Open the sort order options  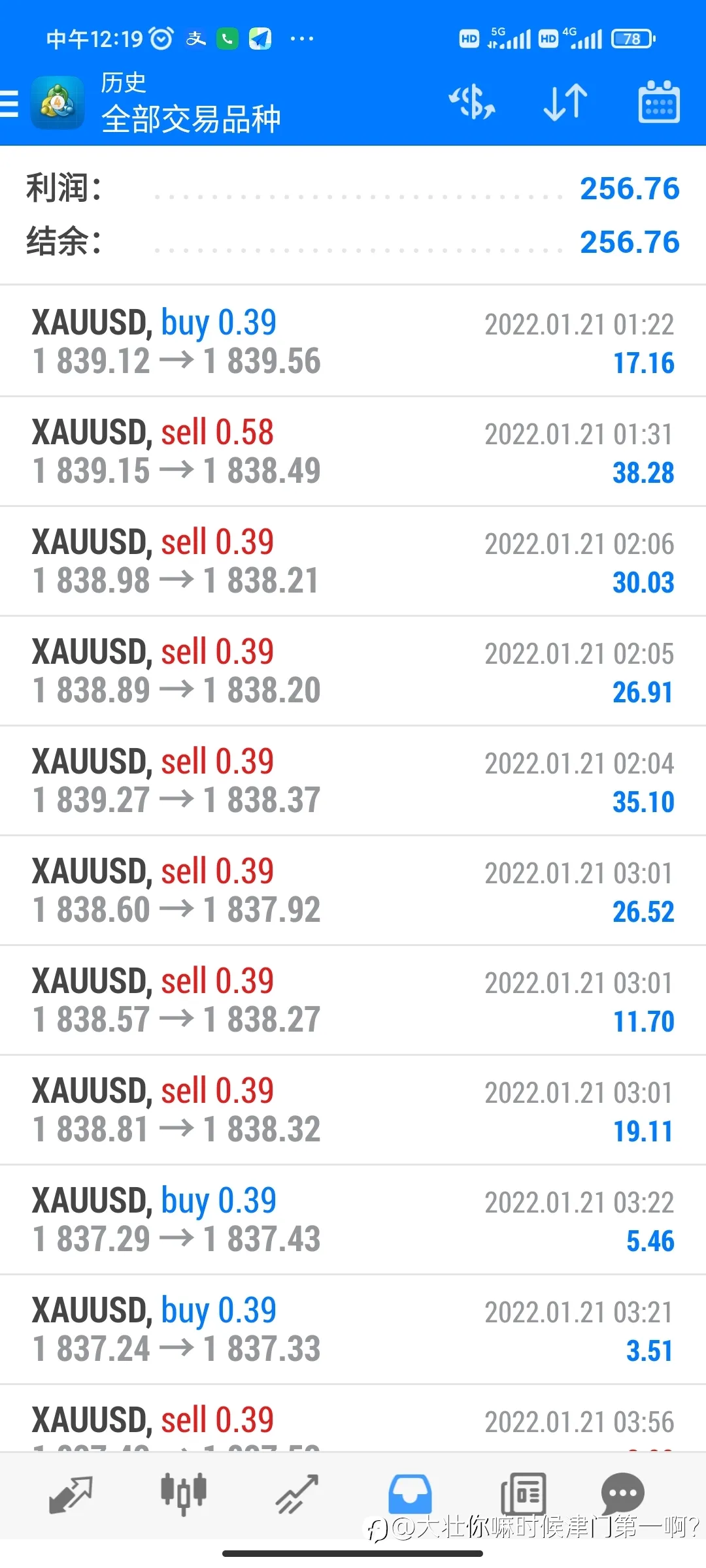click(565, 103)
